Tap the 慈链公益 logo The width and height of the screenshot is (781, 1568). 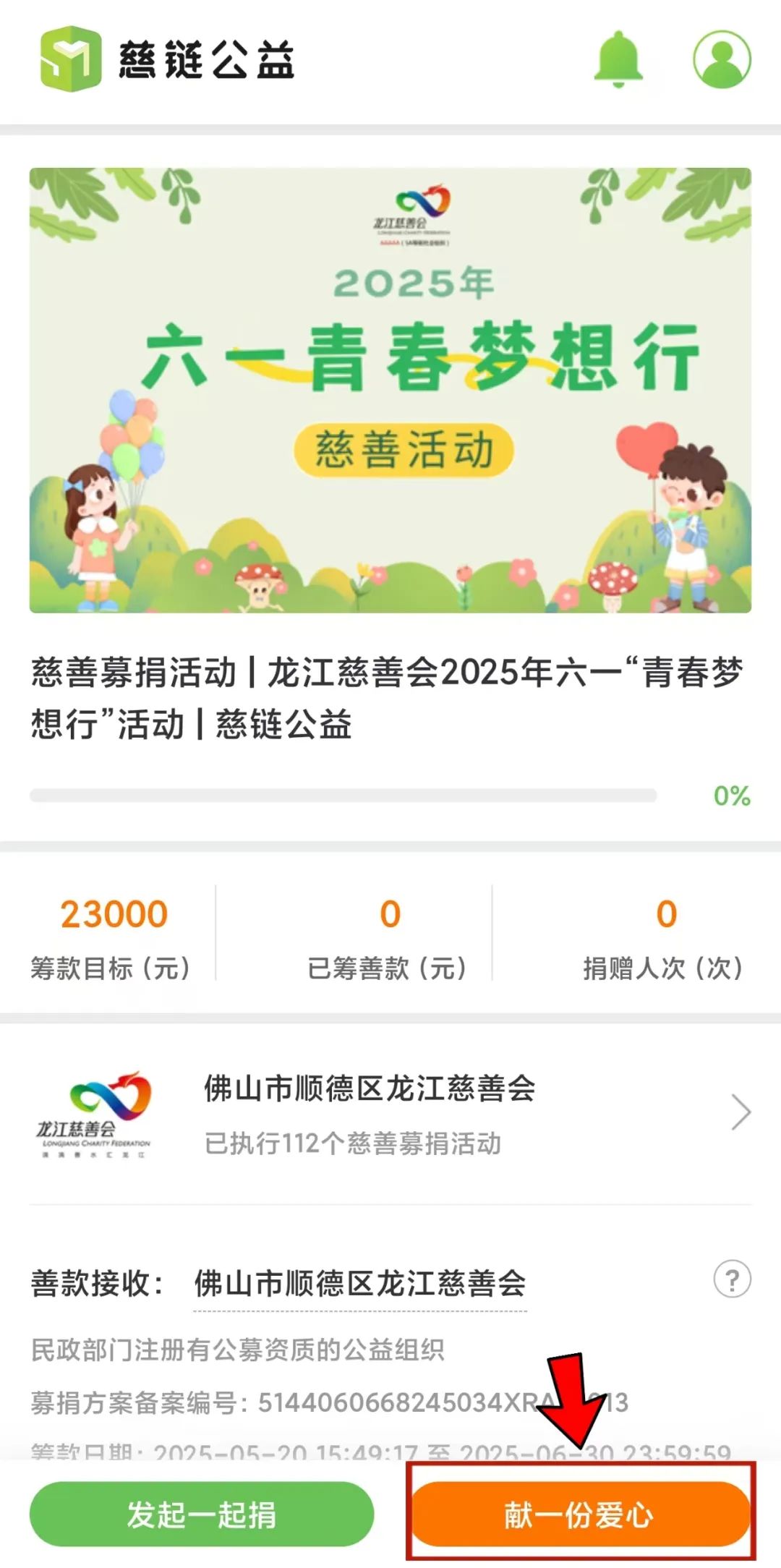[167, 59]
